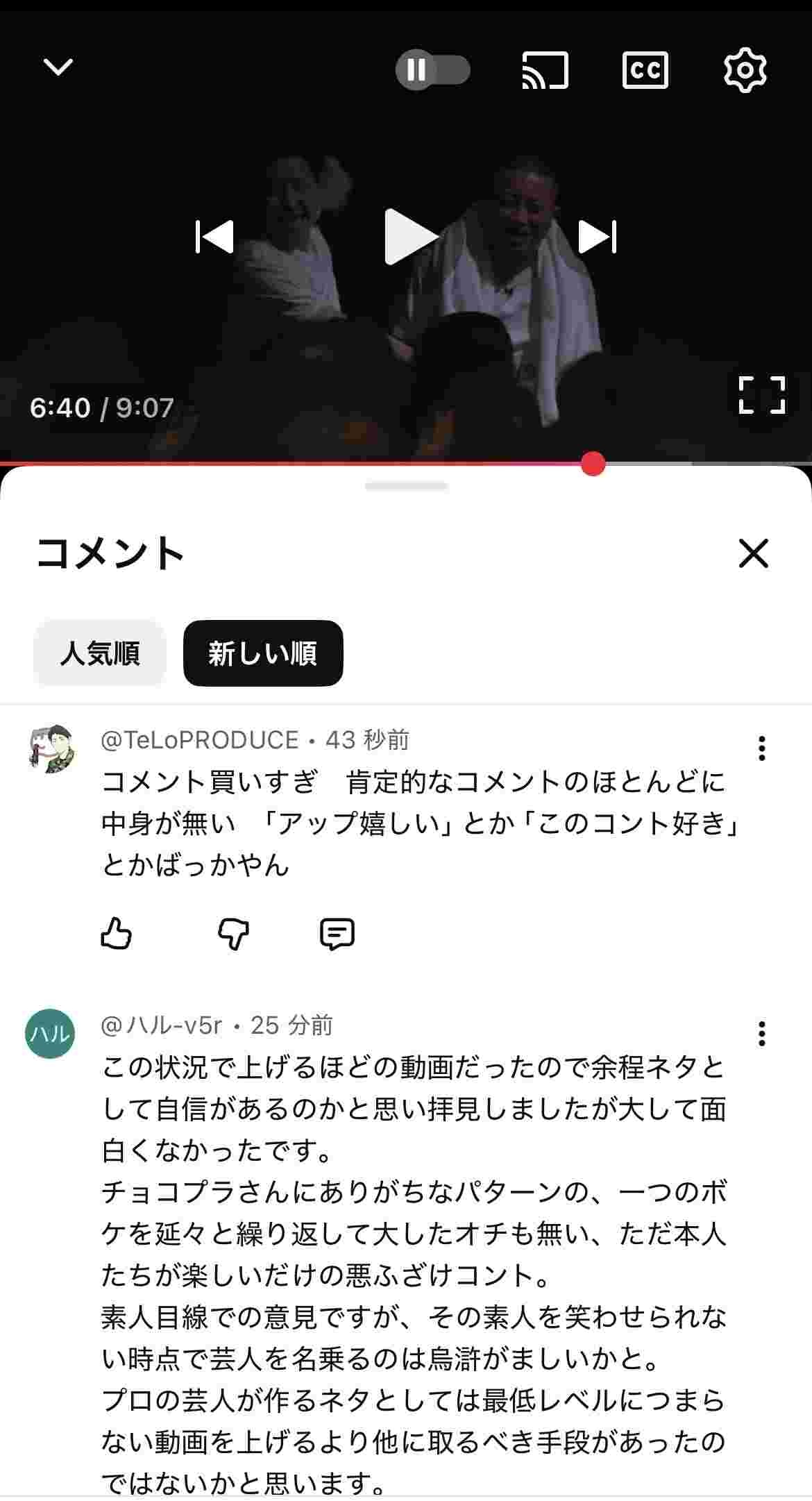The height and width of the screenshot is (1501, 812).
Task: Open video settings gear
Action: (745, 70)
